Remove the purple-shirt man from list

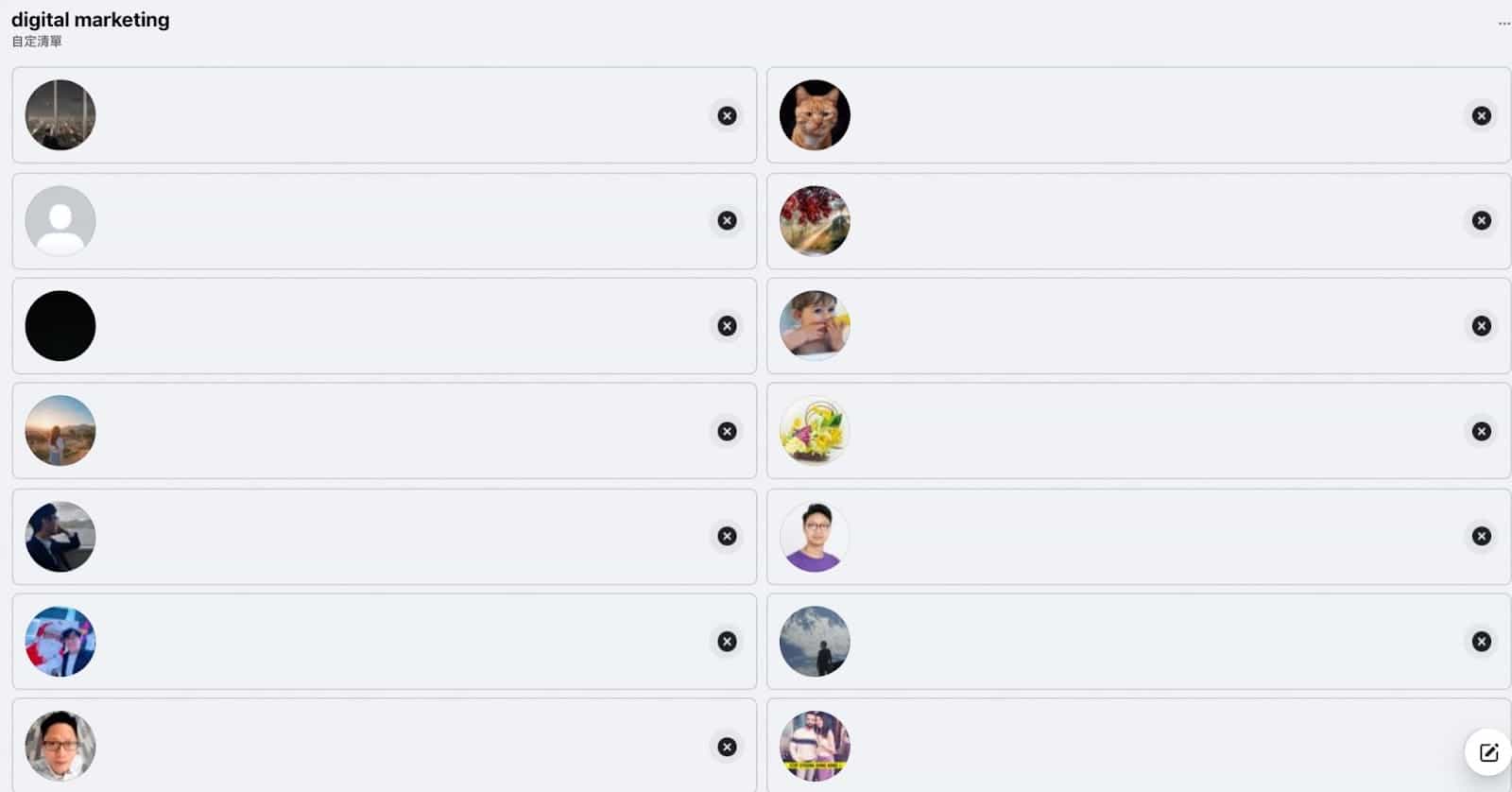pyautogui.click(x=1481, y=536)
